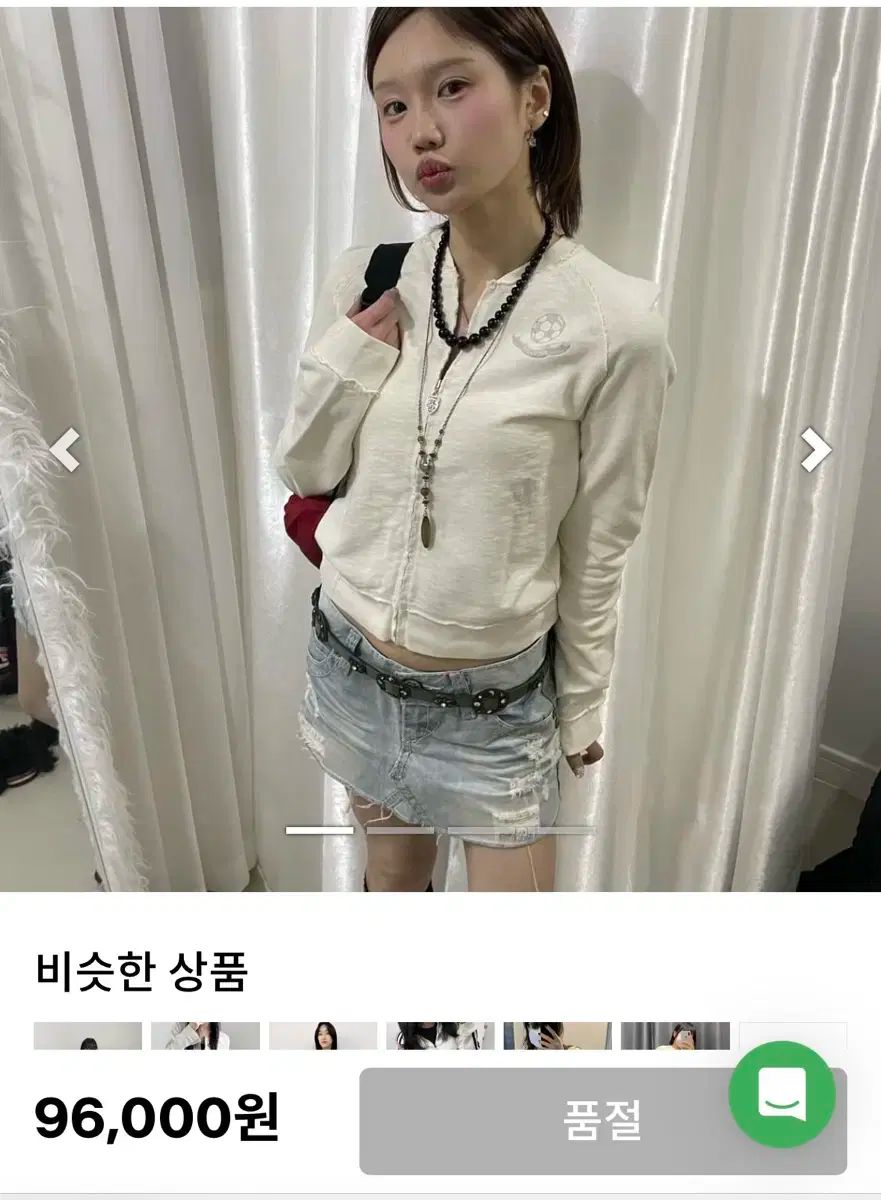Open the first similar product thumbnail
This screenshot has width=881, height=1200.
point(88,1036)
